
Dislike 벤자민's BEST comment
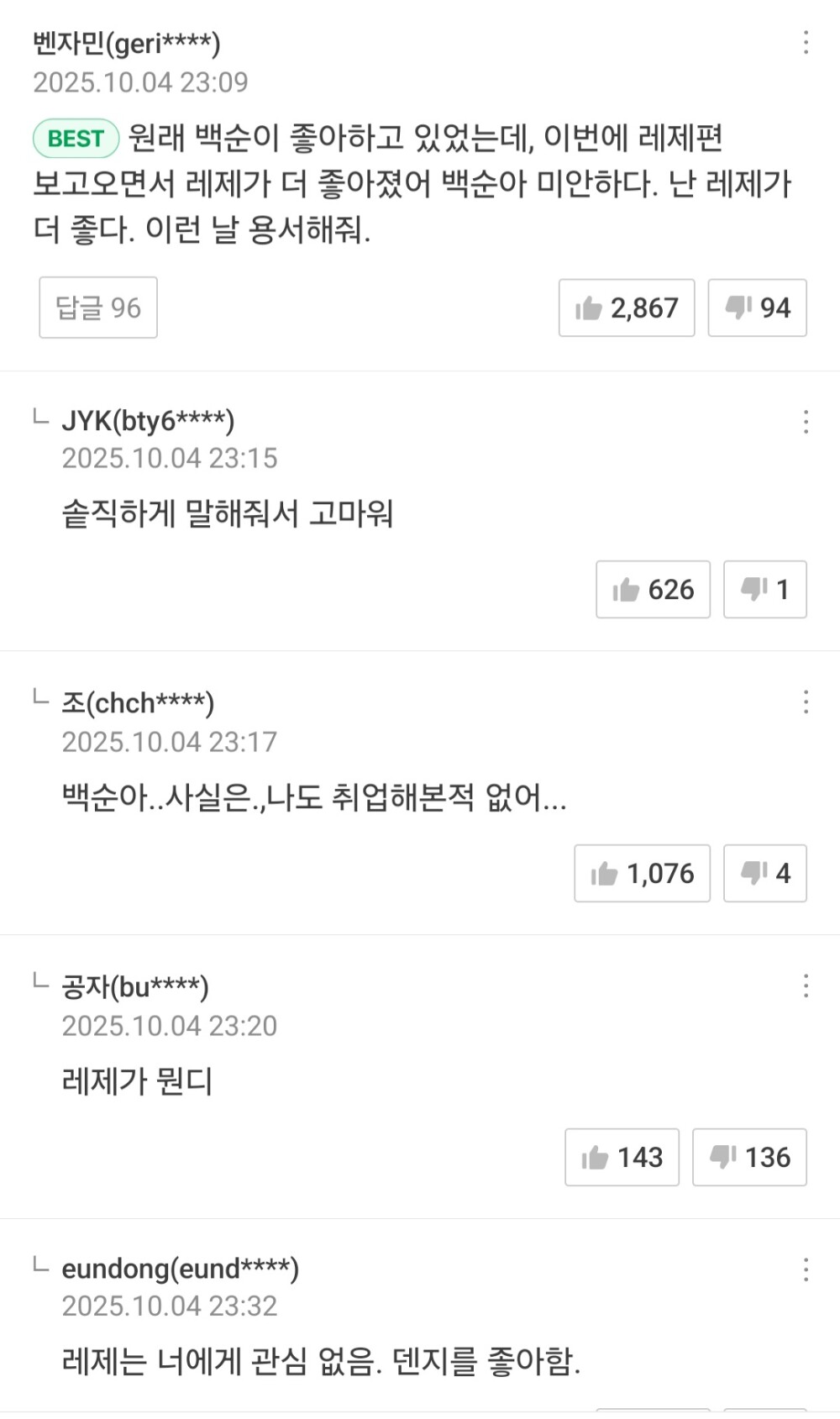(757, 308)
